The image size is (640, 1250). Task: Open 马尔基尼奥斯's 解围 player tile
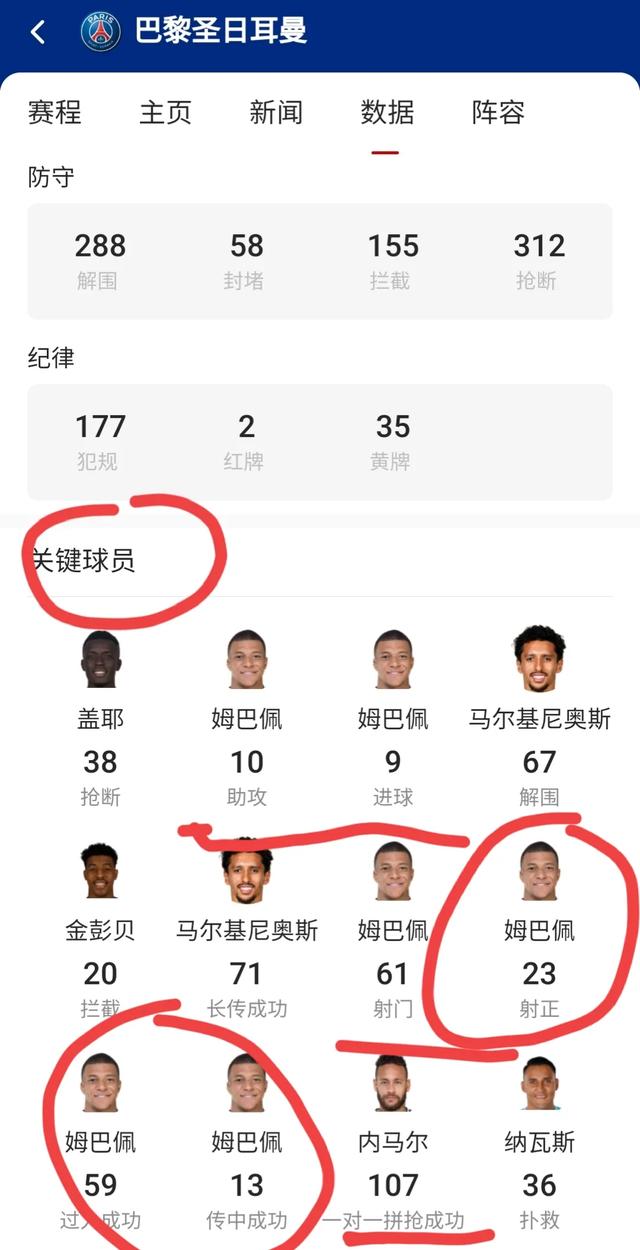click(539, 720)
